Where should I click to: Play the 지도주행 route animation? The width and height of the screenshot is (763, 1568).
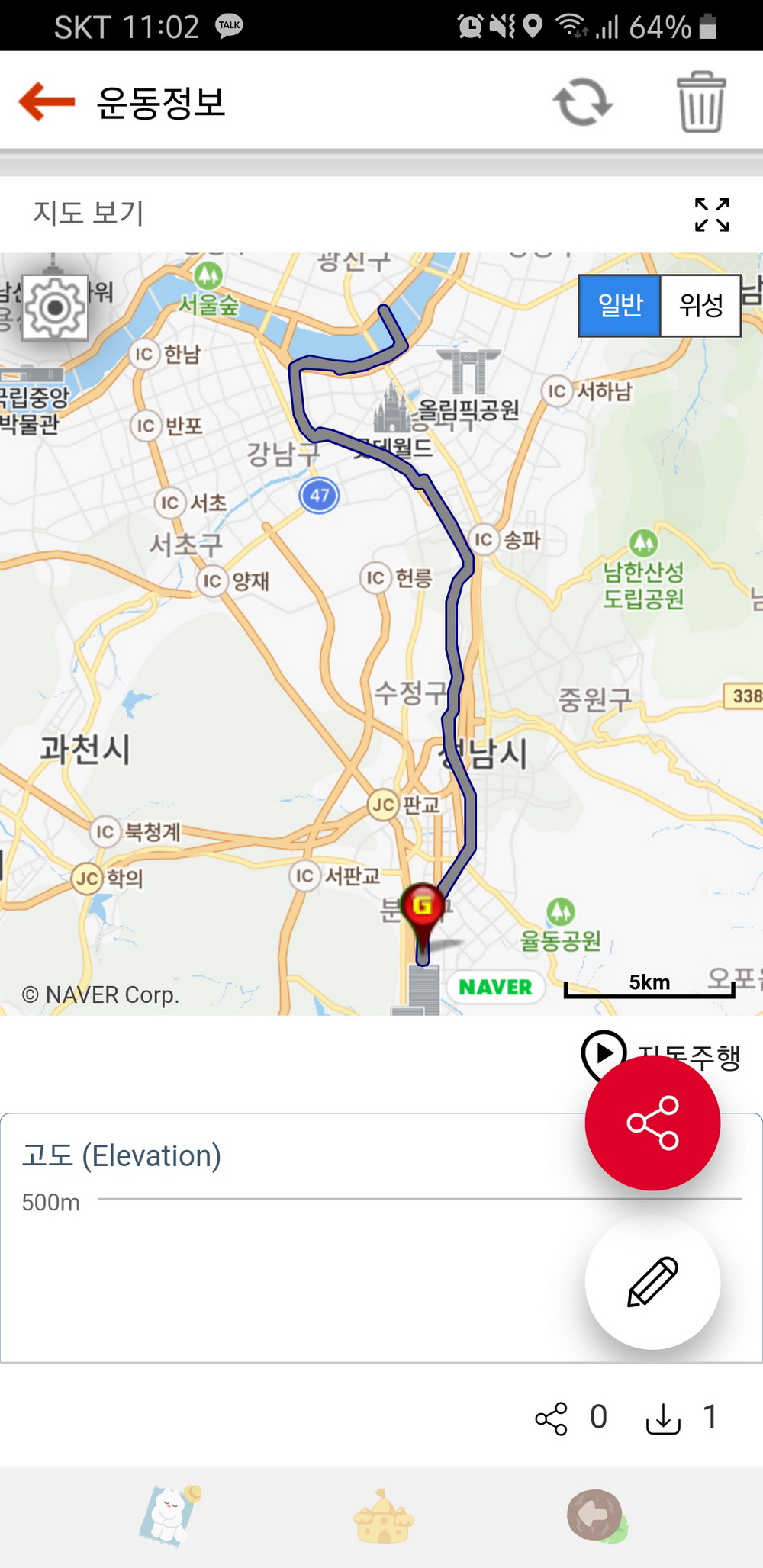(603, 1052)
